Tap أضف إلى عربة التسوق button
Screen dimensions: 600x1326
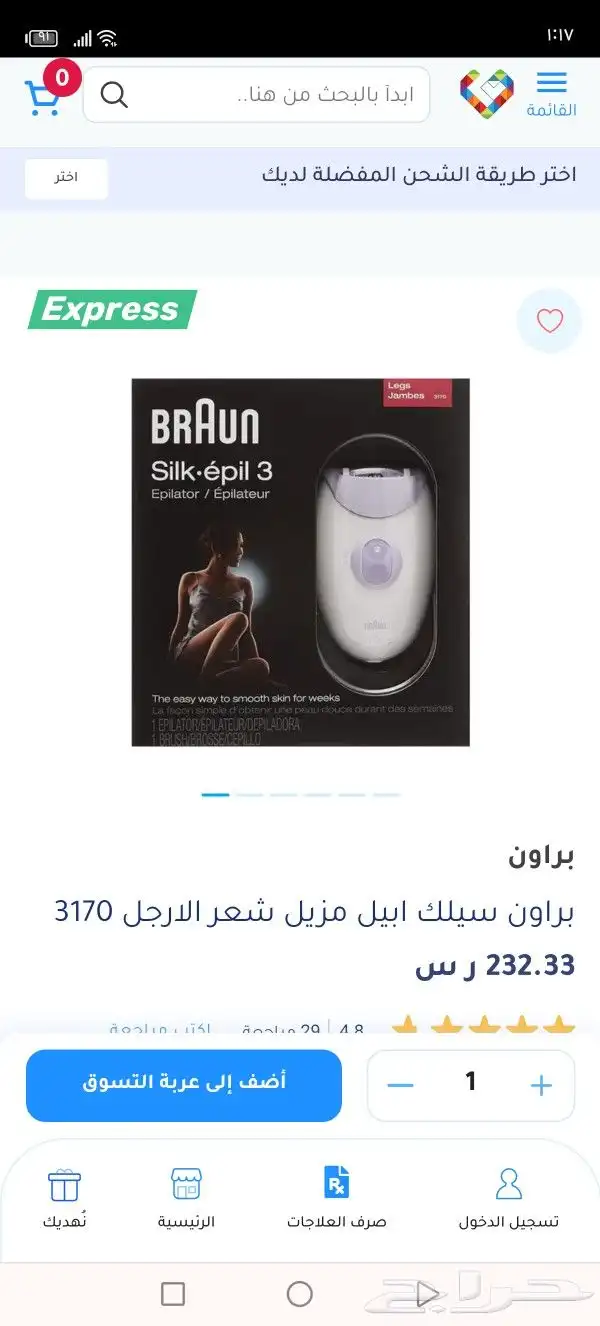click(184, 1085)
